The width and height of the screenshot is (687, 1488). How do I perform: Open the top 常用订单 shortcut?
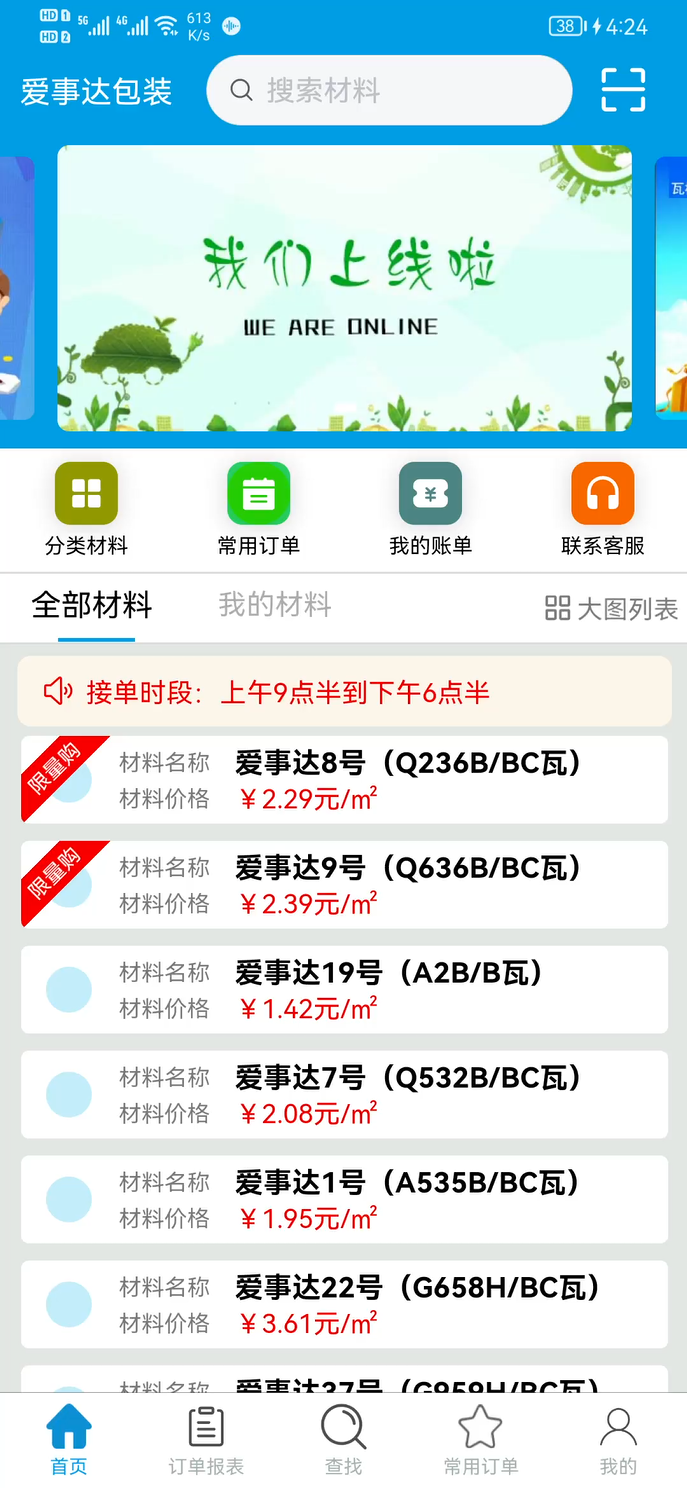point(258,508)
